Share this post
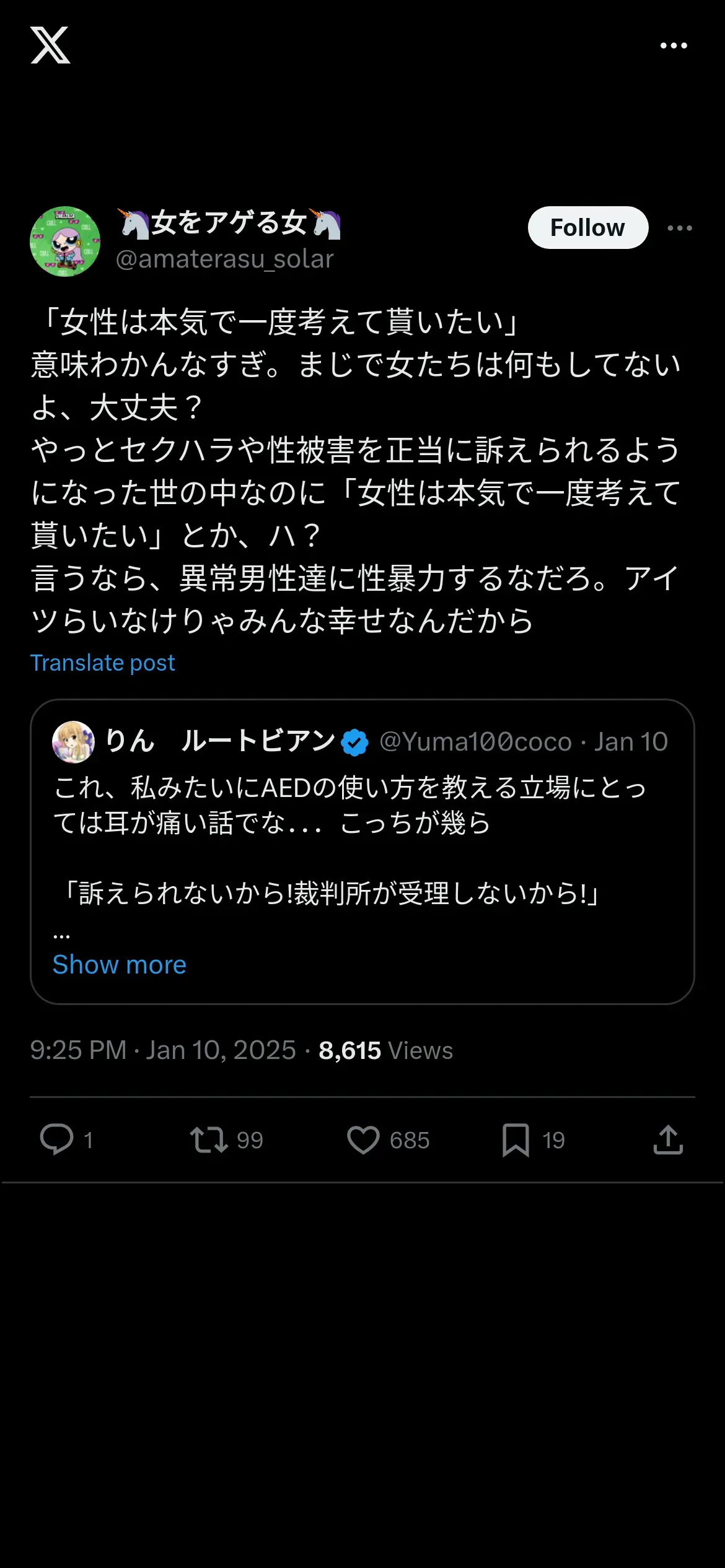The height and width of the screenshot is (1568, 725). tap(668, 1139)
